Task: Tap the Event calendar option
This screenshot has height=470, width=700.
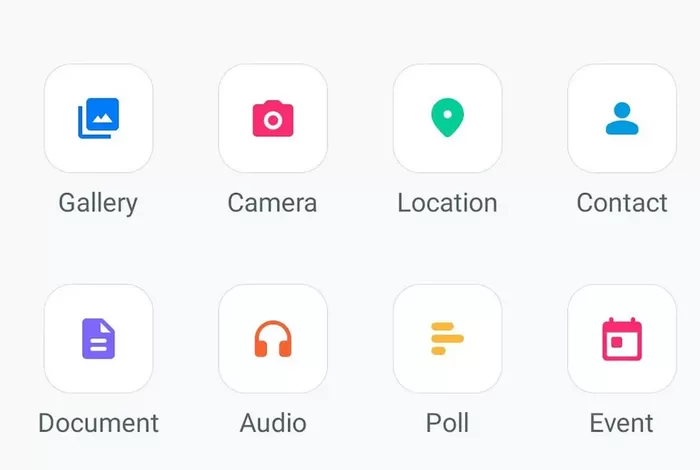Action: click(x=621, y=339)
